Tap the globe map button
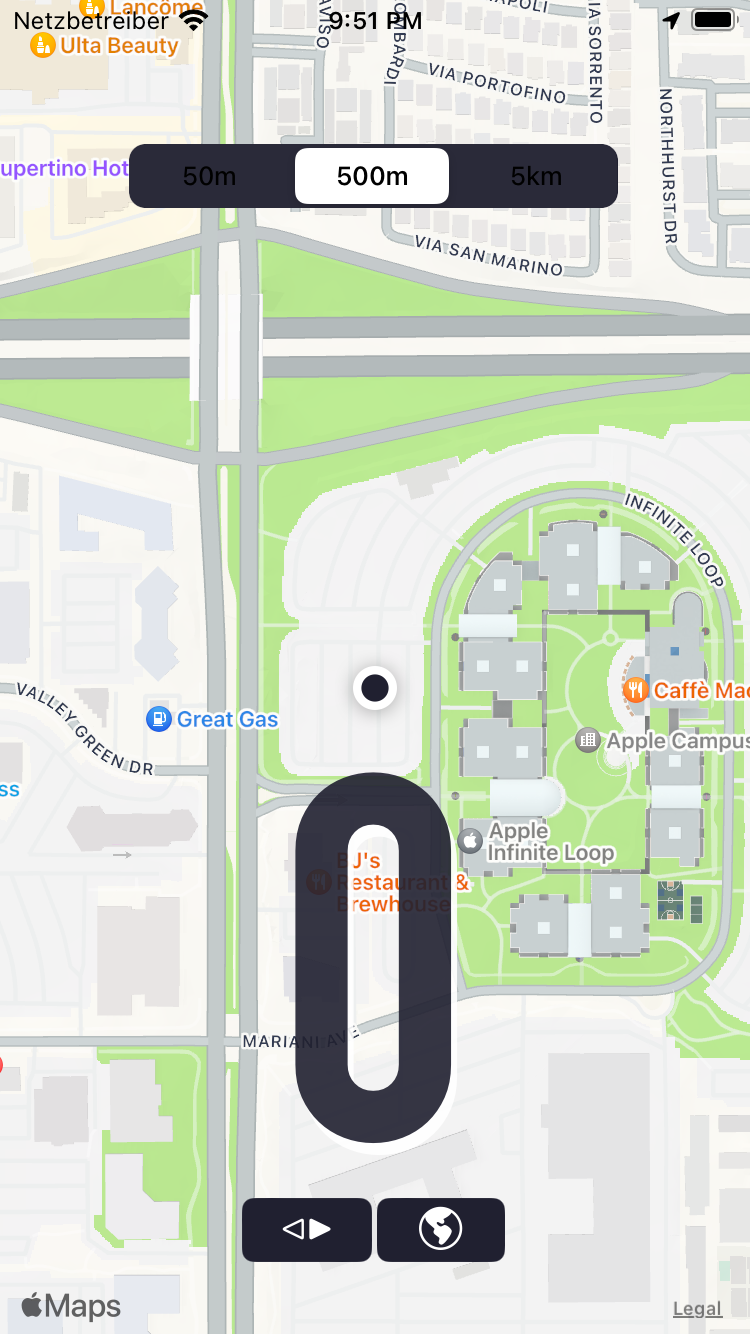 click(441, 1229)
